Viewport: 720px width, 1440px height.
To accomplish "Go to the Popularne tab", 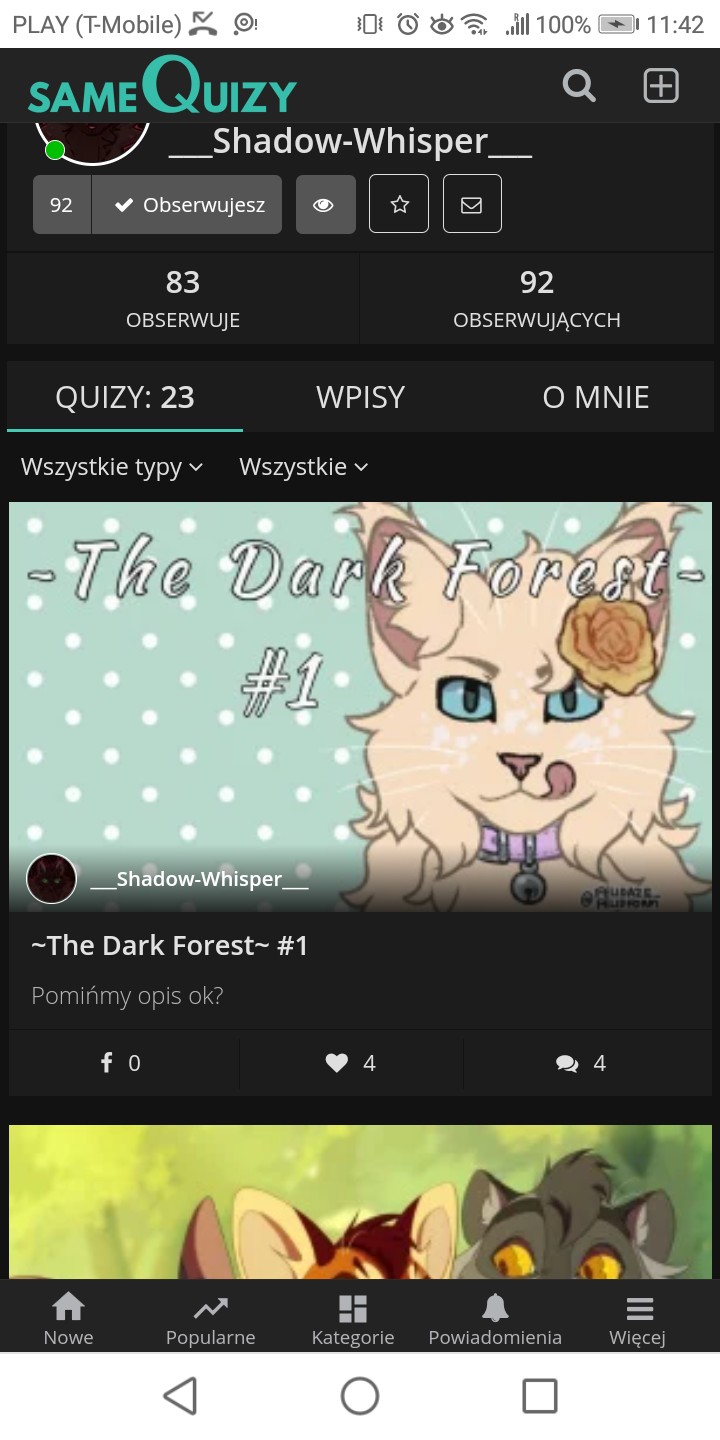I will point(210,1320).
